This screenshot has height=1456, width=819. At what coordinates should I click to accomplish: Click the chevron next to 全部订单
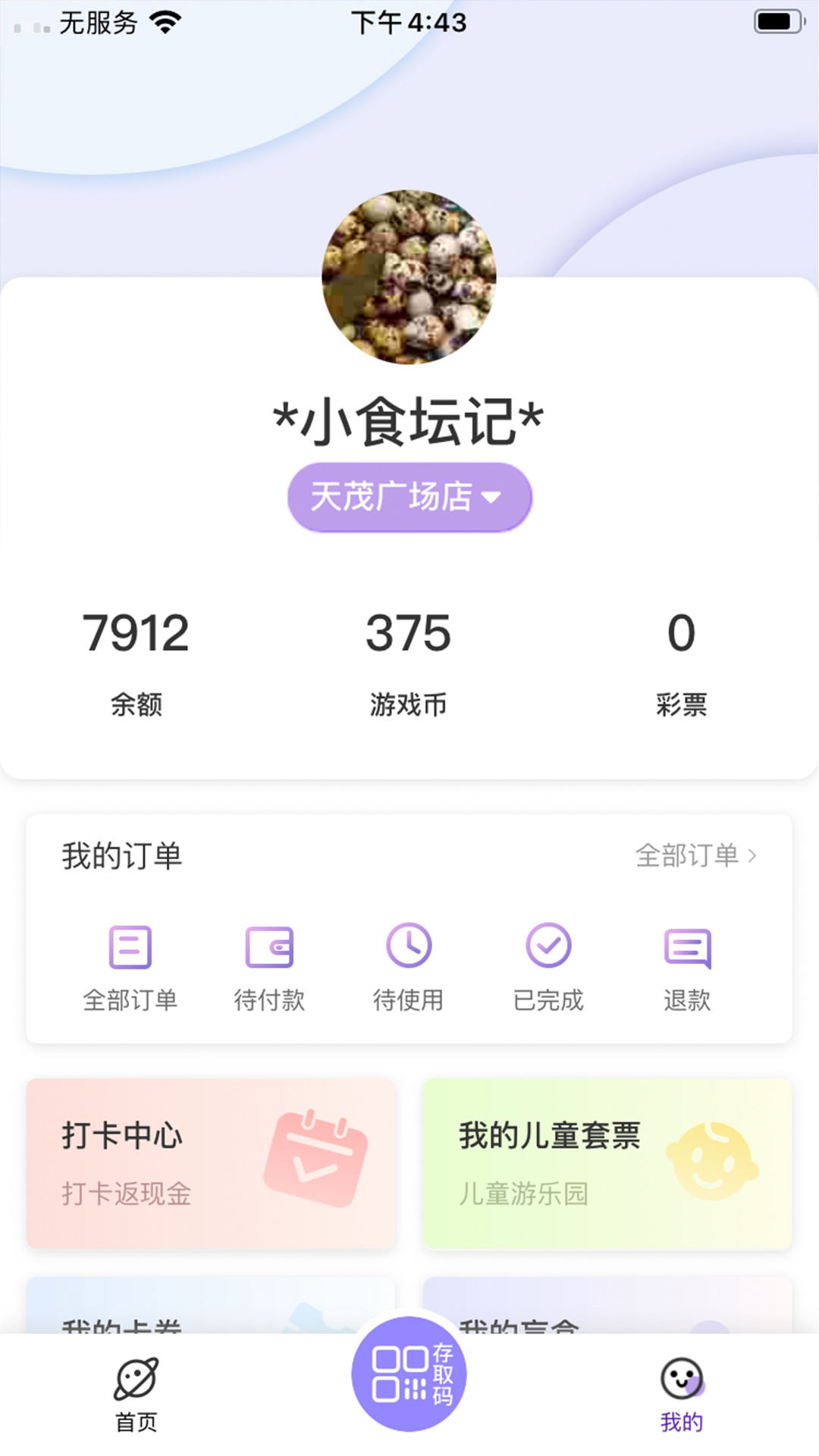coord(753,855)
